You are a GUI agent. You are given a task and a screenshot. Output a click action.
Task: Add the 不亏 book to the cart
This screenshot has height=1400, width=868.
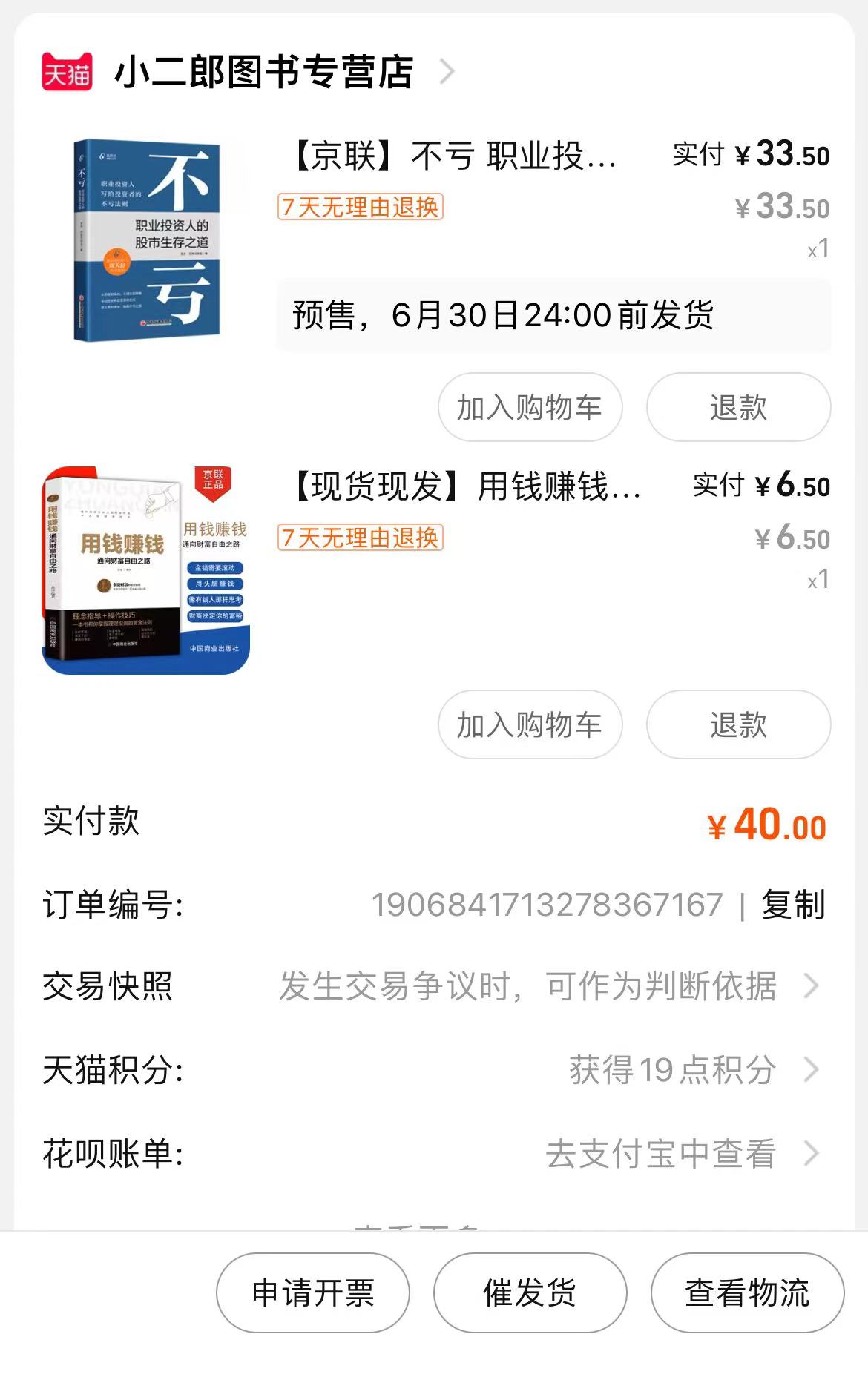click(530, 407)
